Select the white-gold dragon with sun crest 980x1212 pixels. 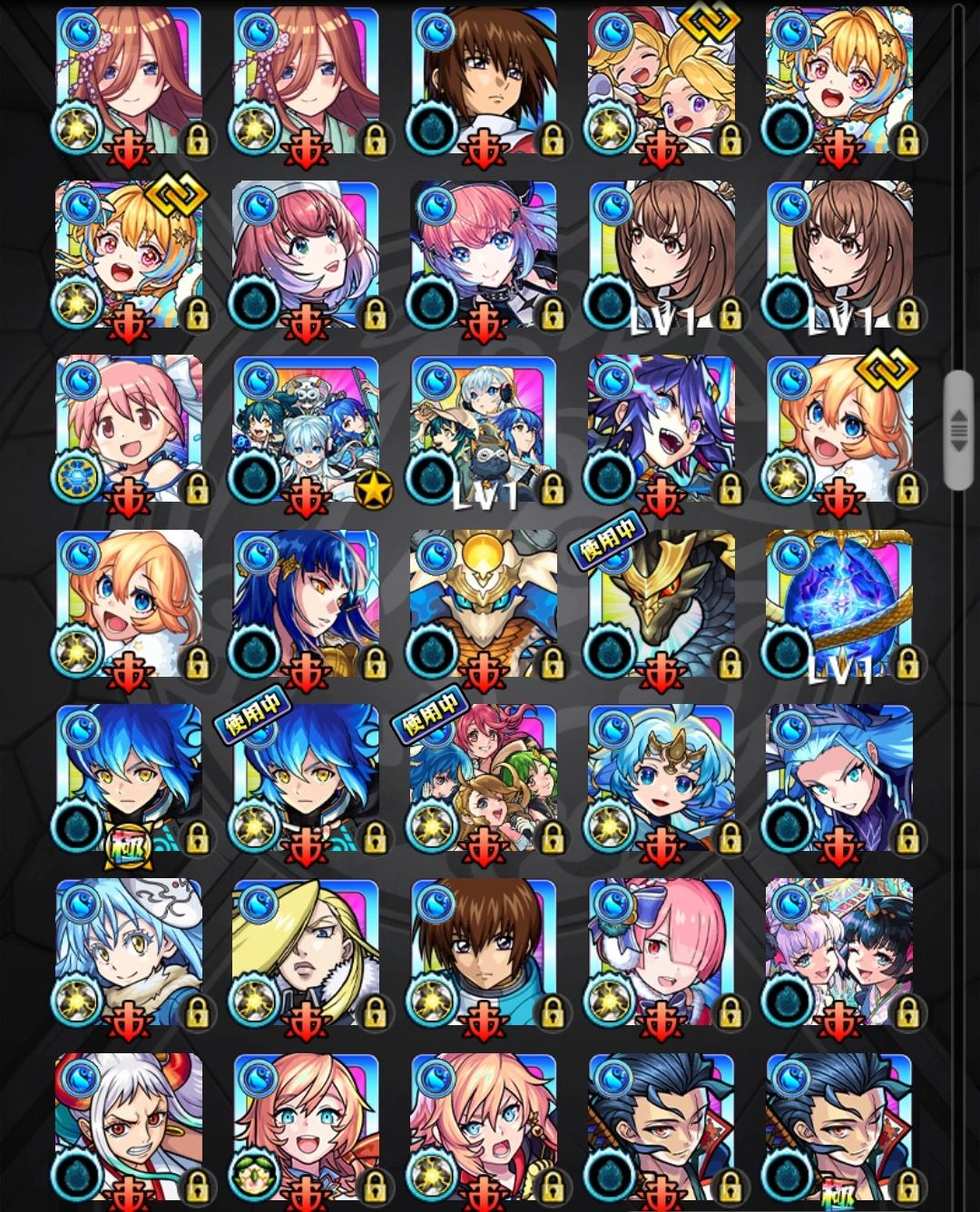coord(484,603)
